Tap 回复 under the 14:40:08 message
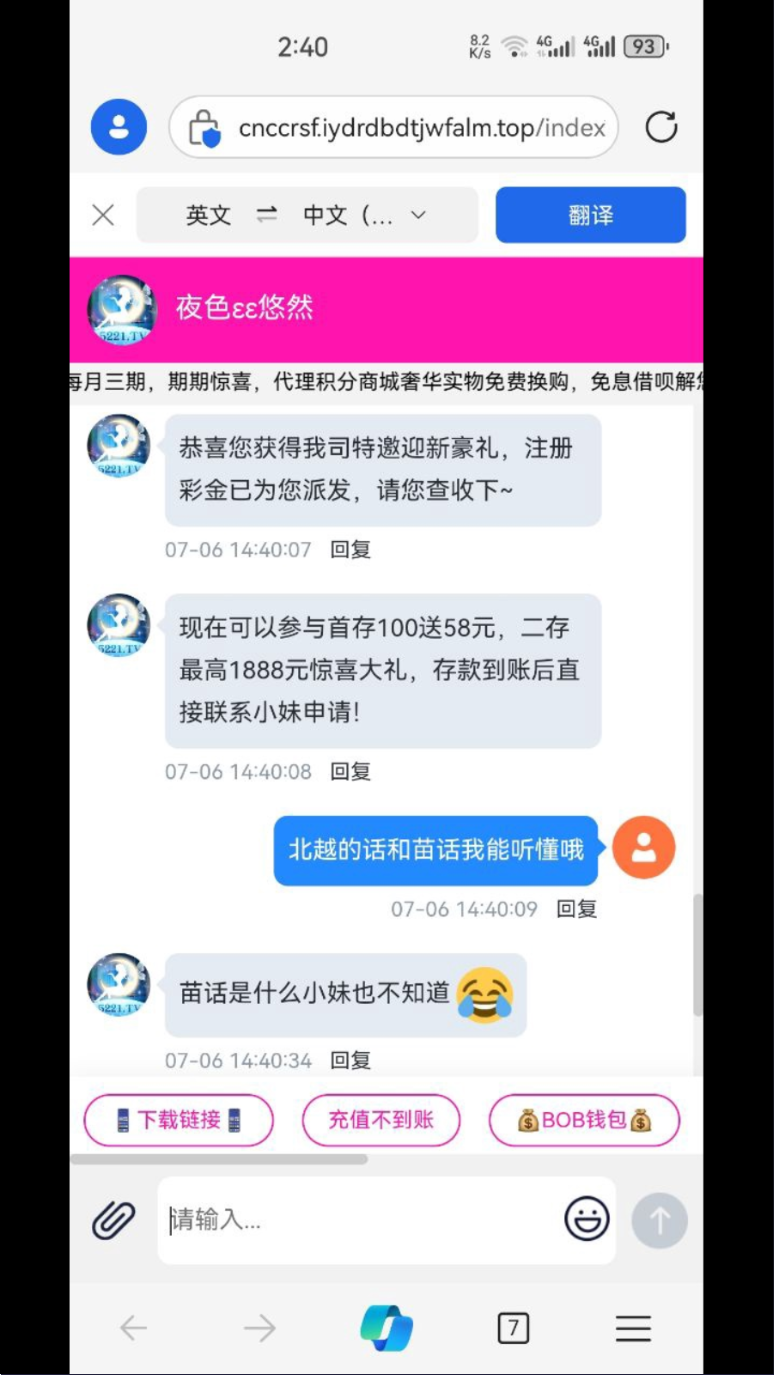Viewport: 774px width, 1375px height. point(351,771)
